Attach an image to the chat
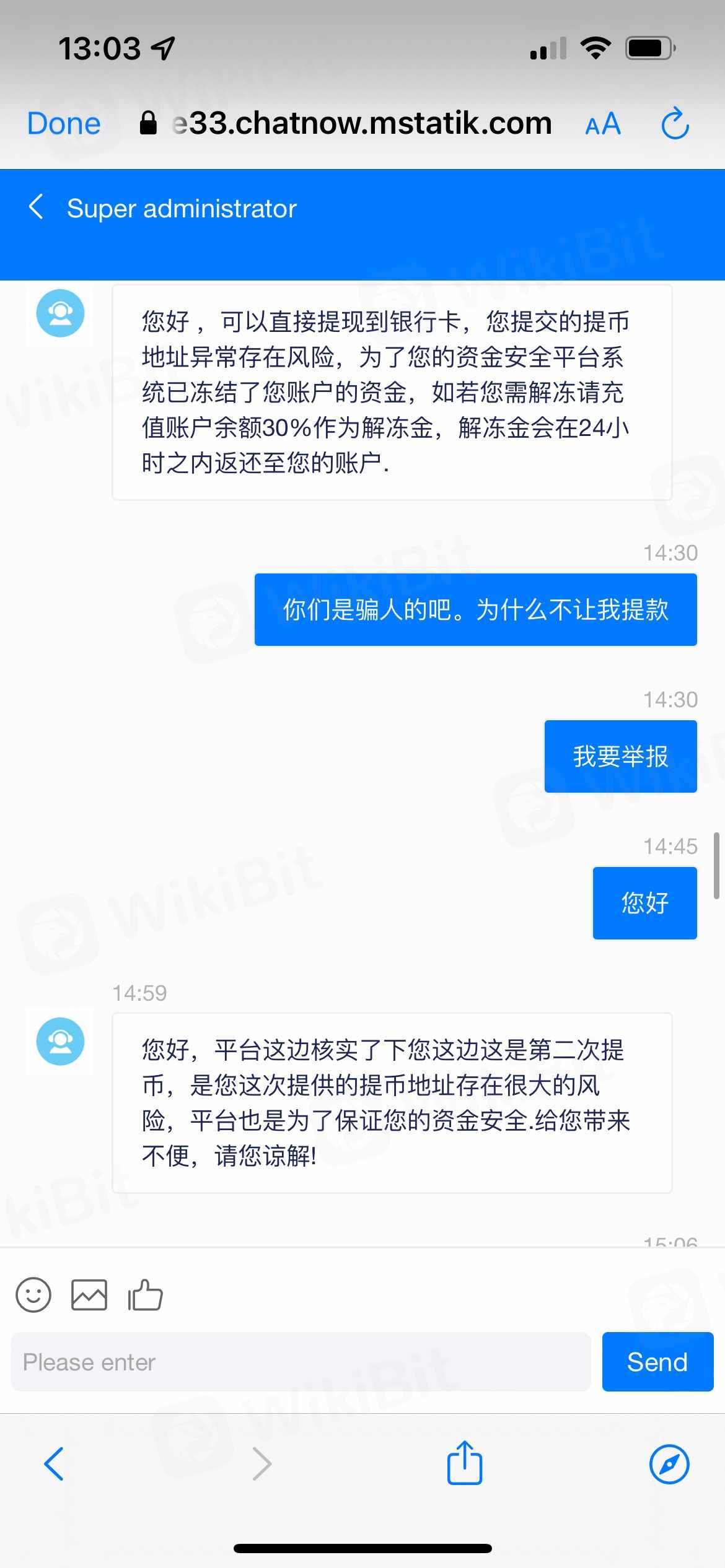The width and height of the screenshot is (725, 1568). click(89, 1295)
